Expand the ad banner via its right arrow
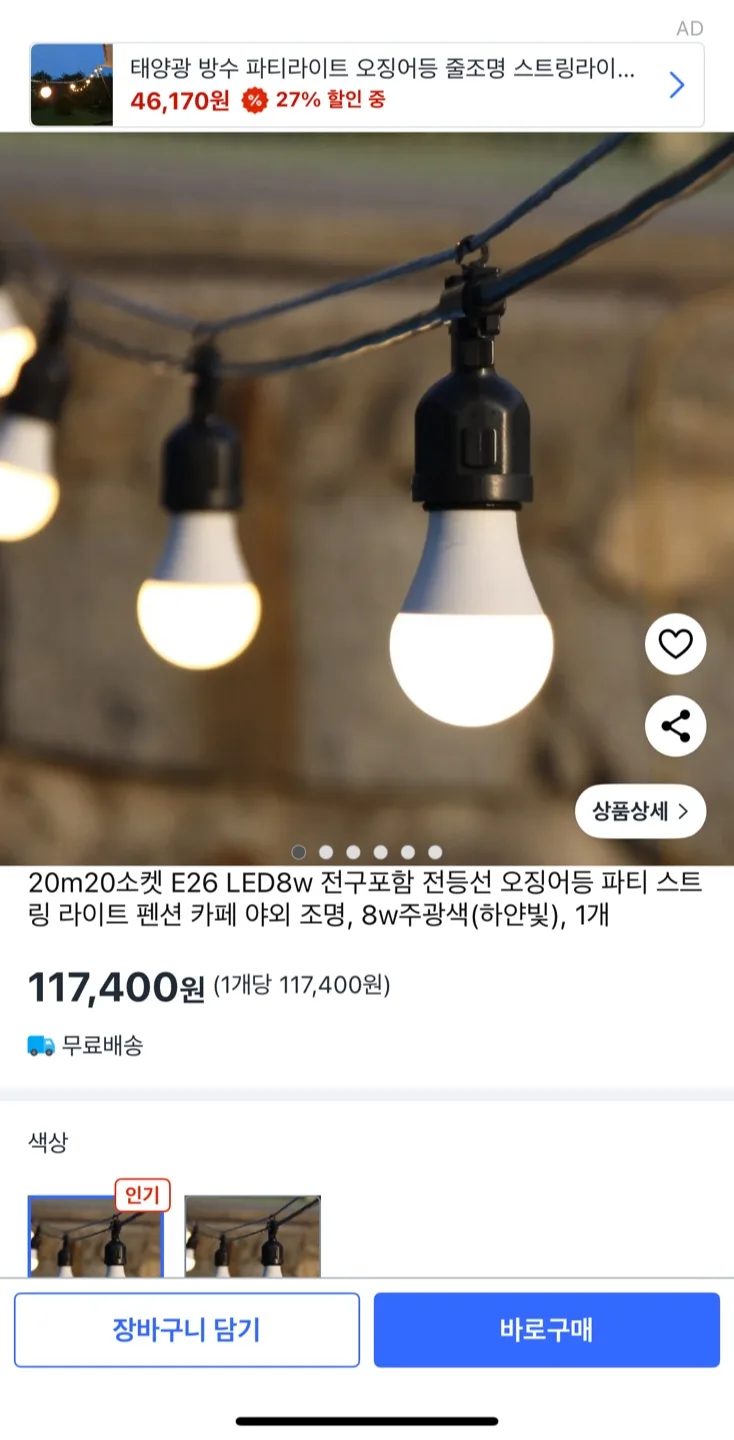Screen dimensions: 734x1440 (x=676, y=85)
